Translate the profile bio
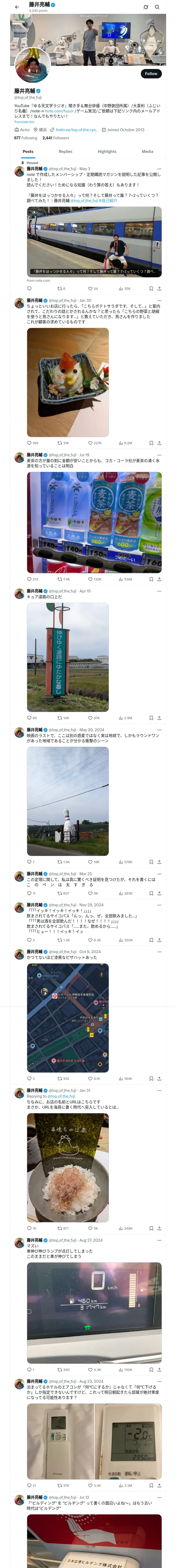 pos(24,122)
